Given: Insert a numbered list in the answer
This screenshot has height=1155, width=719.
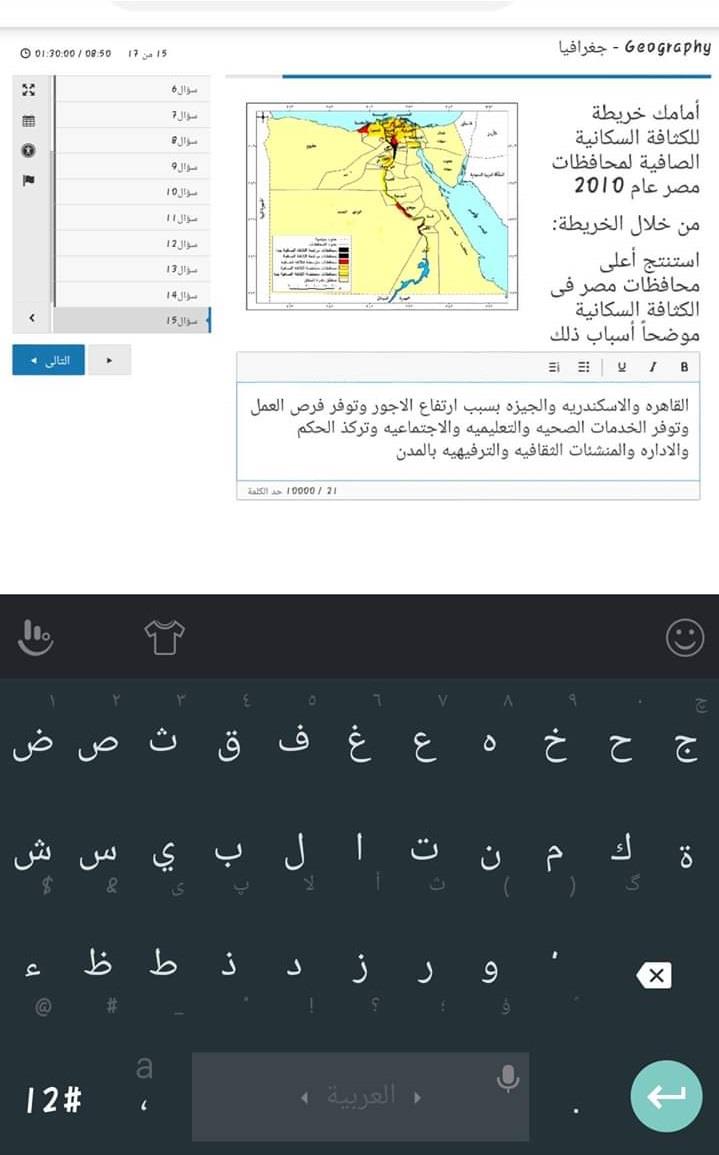Looking at the screenshot, I should coord(553,367).
